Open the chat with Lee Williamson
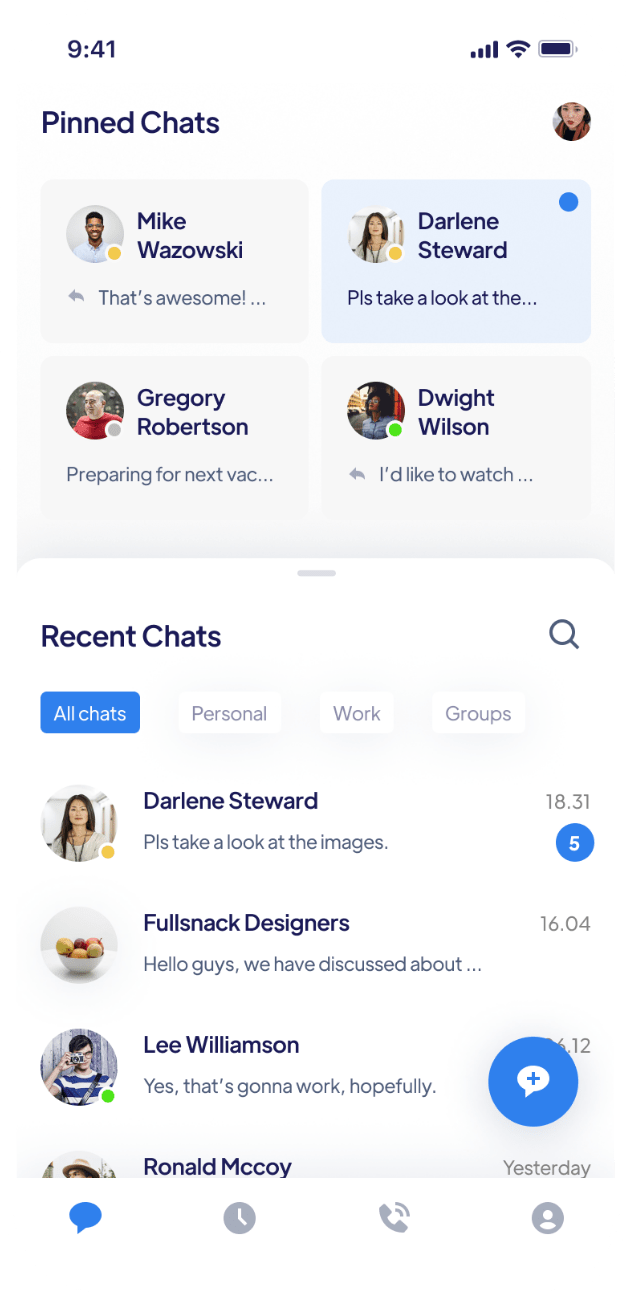The width and height of the screenshot is (631, 1300). (260, 1065)
